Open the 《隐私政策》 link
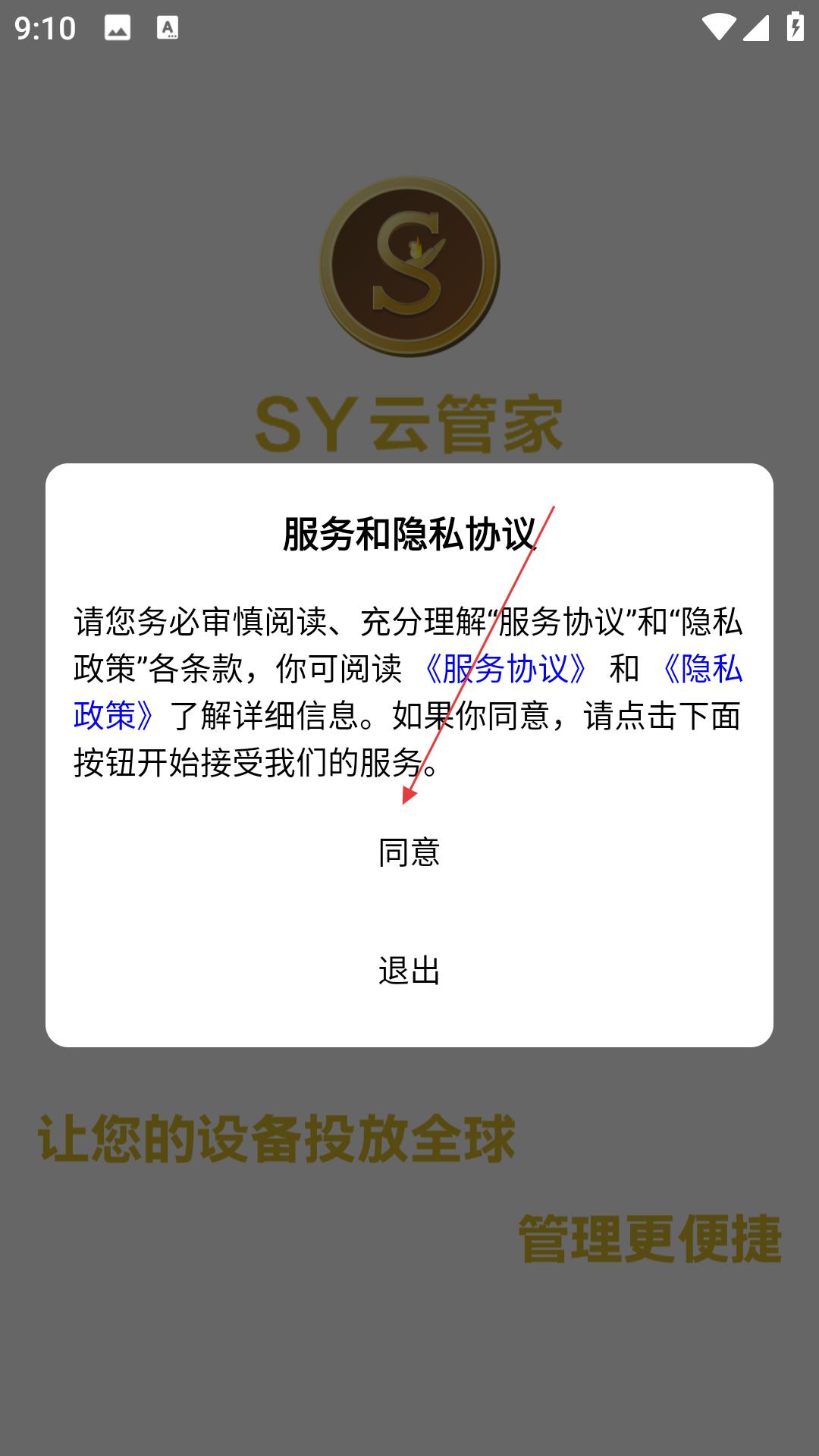The width and height of the screenshot is (819, 1456). [702, 669]
